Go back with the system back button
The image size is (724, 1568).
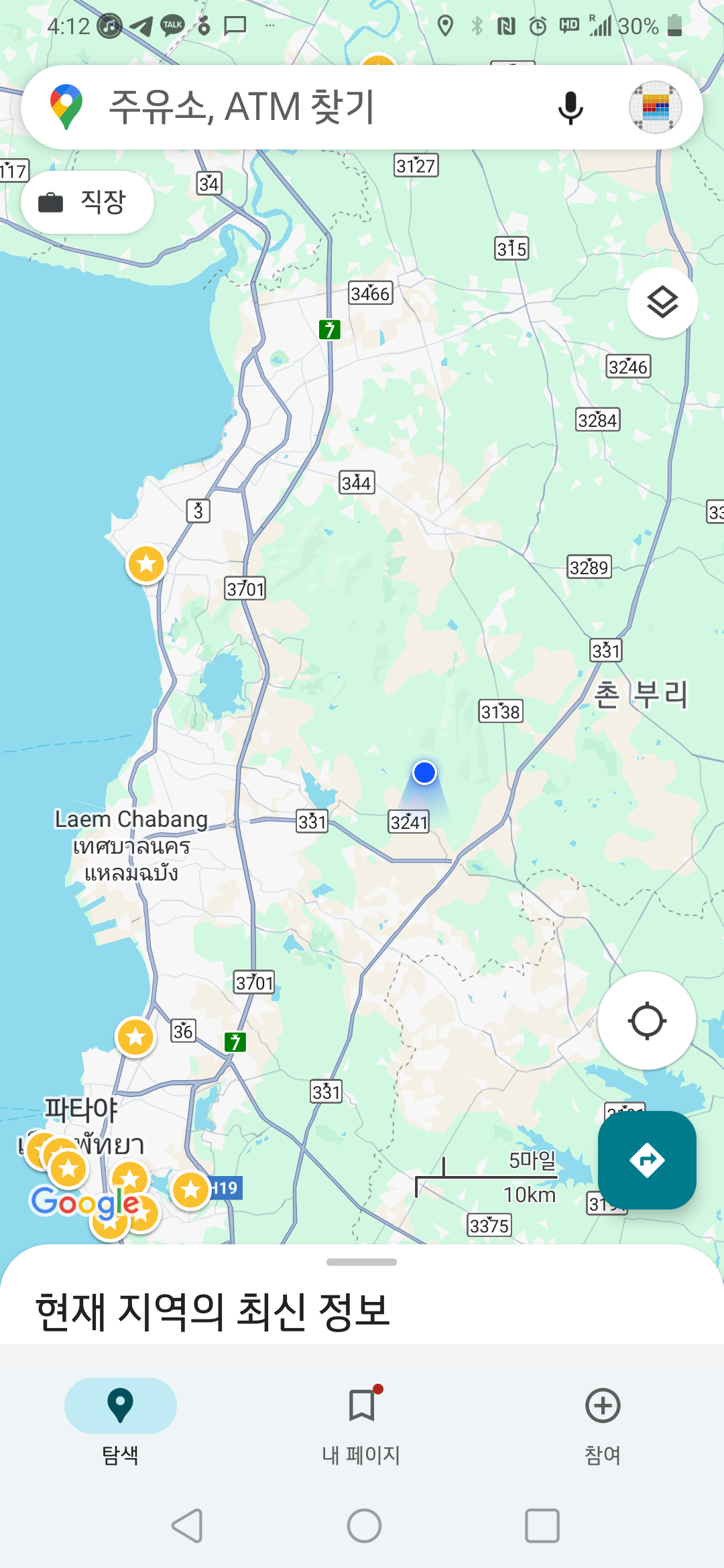coord(187,1526)
